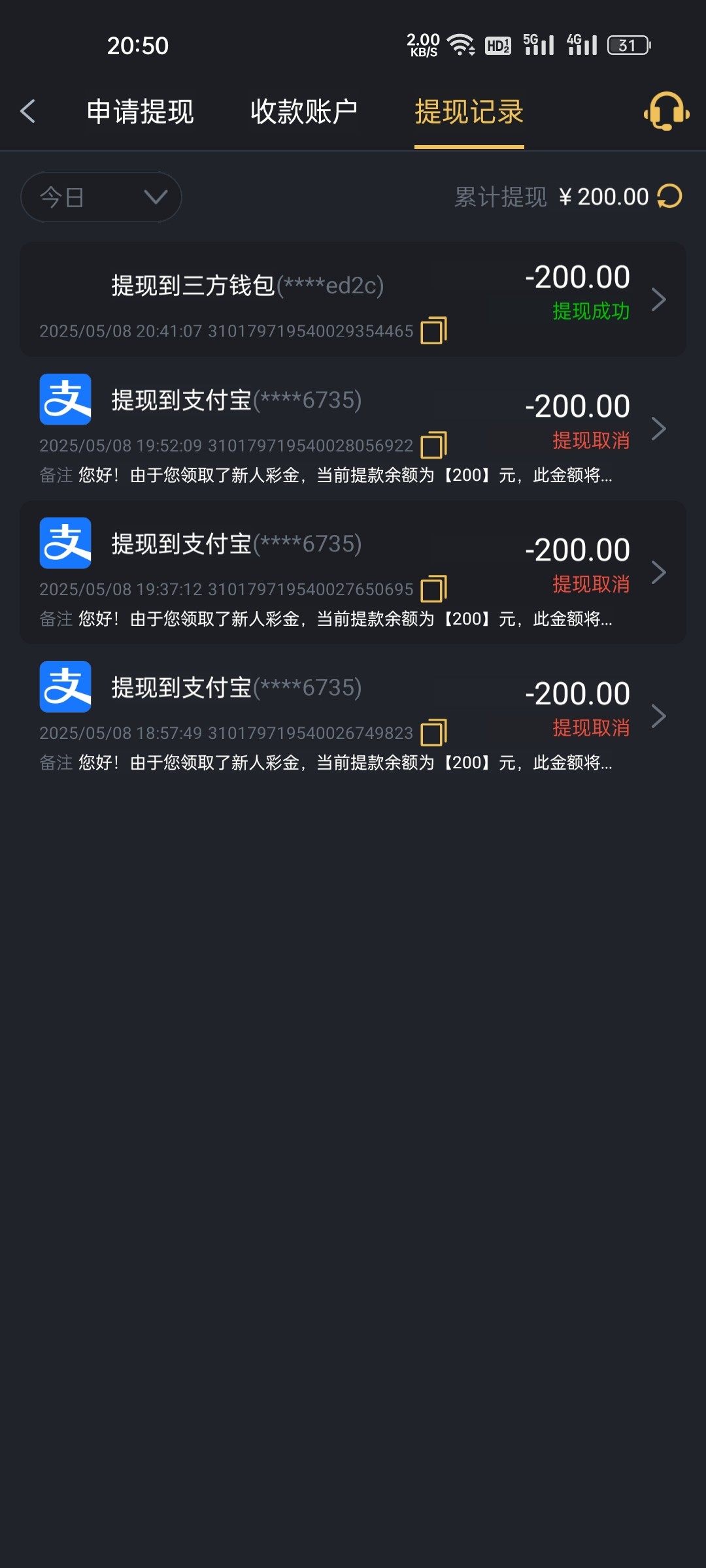Viewport: 706px width, 1568px height.
Task: Open the 18:57:49 Alipay withdrawal record
Action: click(353, 716)
